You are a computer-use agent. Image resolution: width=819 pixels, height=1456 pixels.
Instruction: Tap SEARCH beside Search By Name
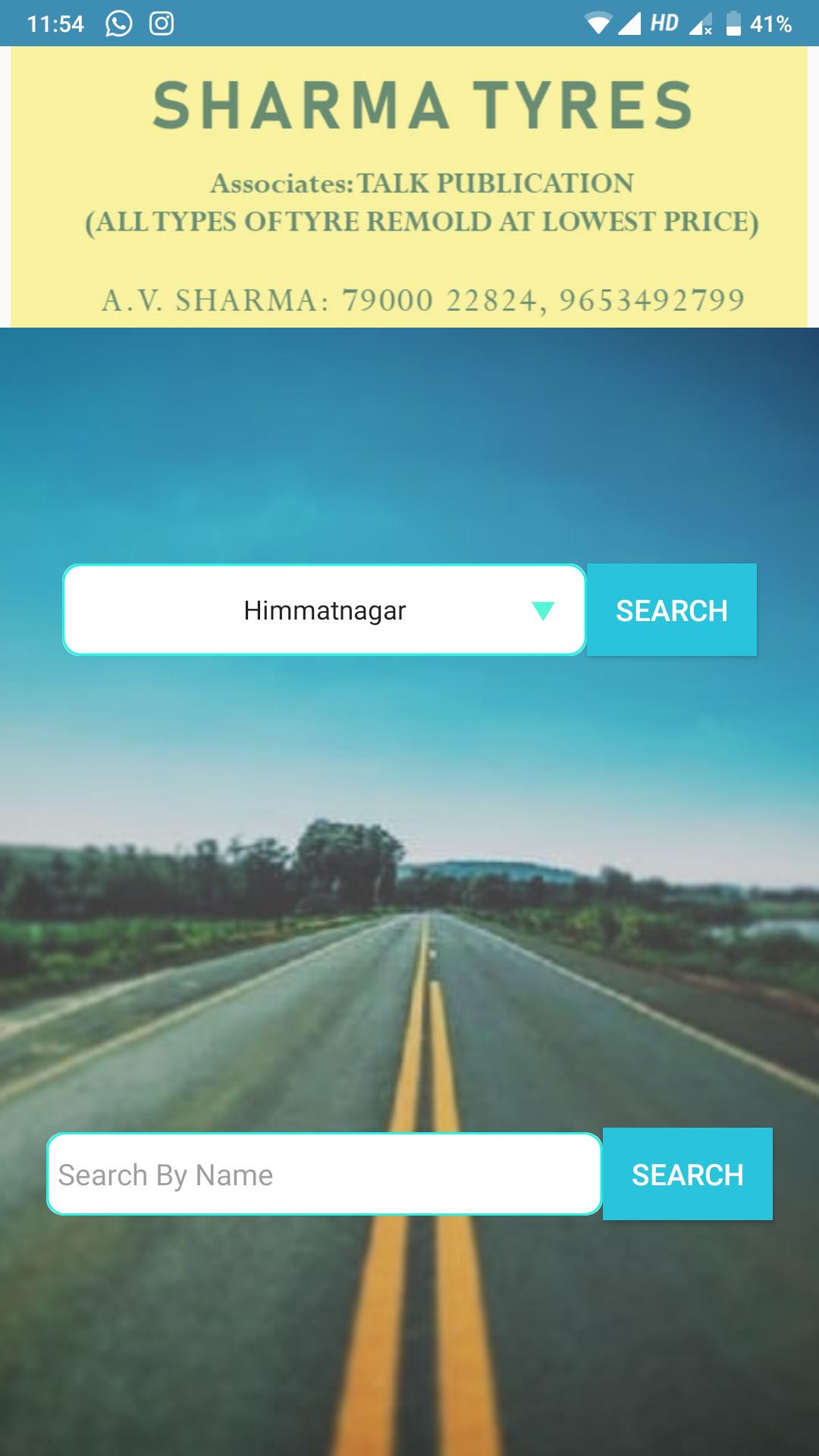click(x=687, y=1174)
